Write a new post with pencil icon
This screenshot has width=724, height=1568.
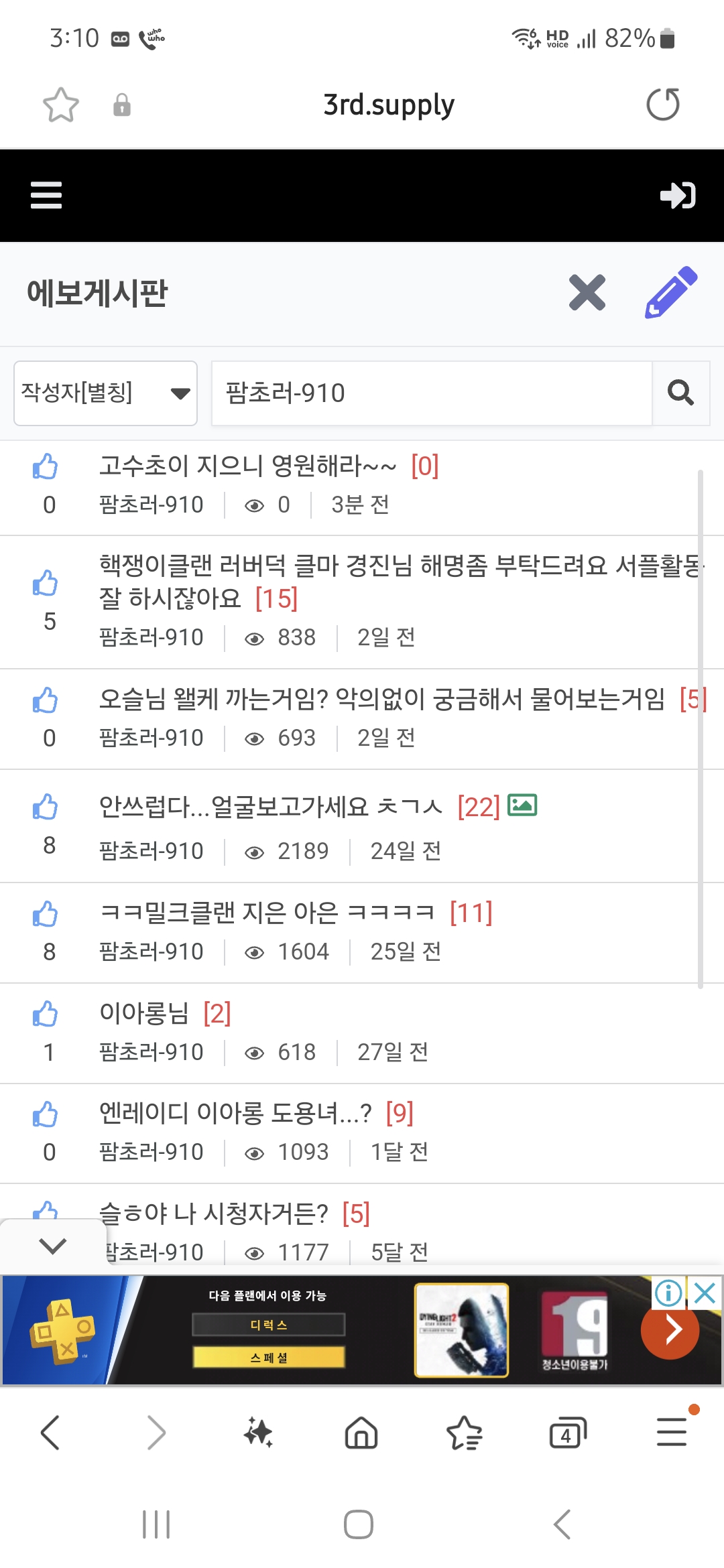click(671, 293)
